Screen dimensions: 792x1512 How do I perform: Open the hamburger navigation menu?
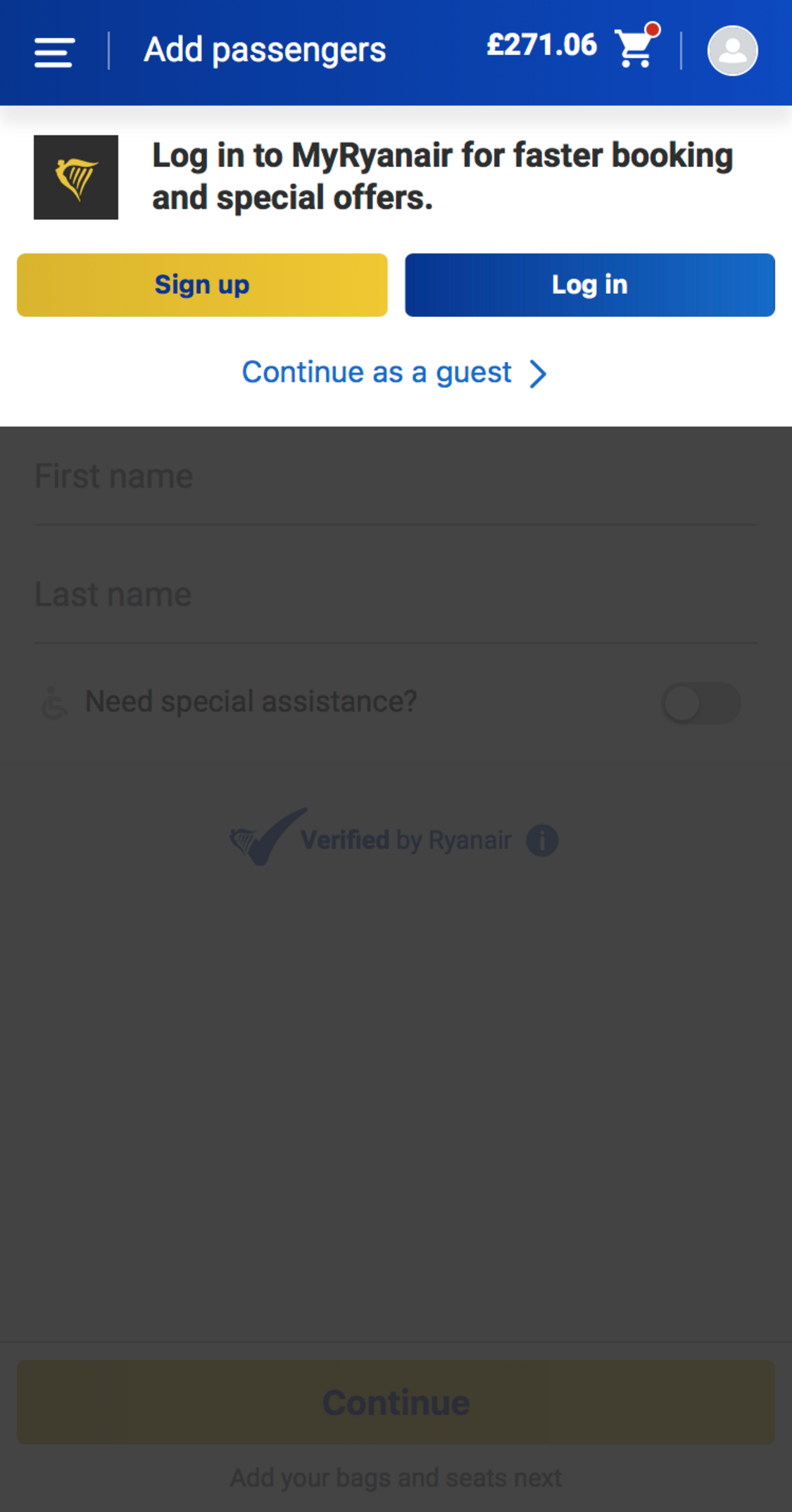click(x=53, y=51)
